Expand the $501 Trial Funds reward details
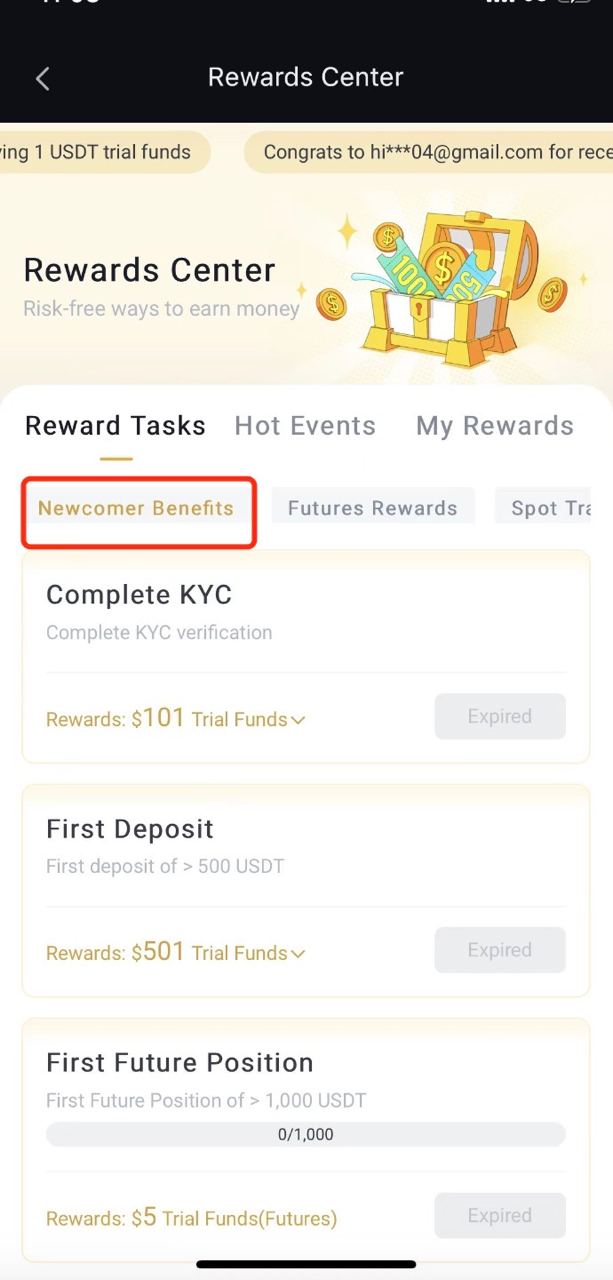This screenshot has width=613, height=1280. click(x=298, y=954)
